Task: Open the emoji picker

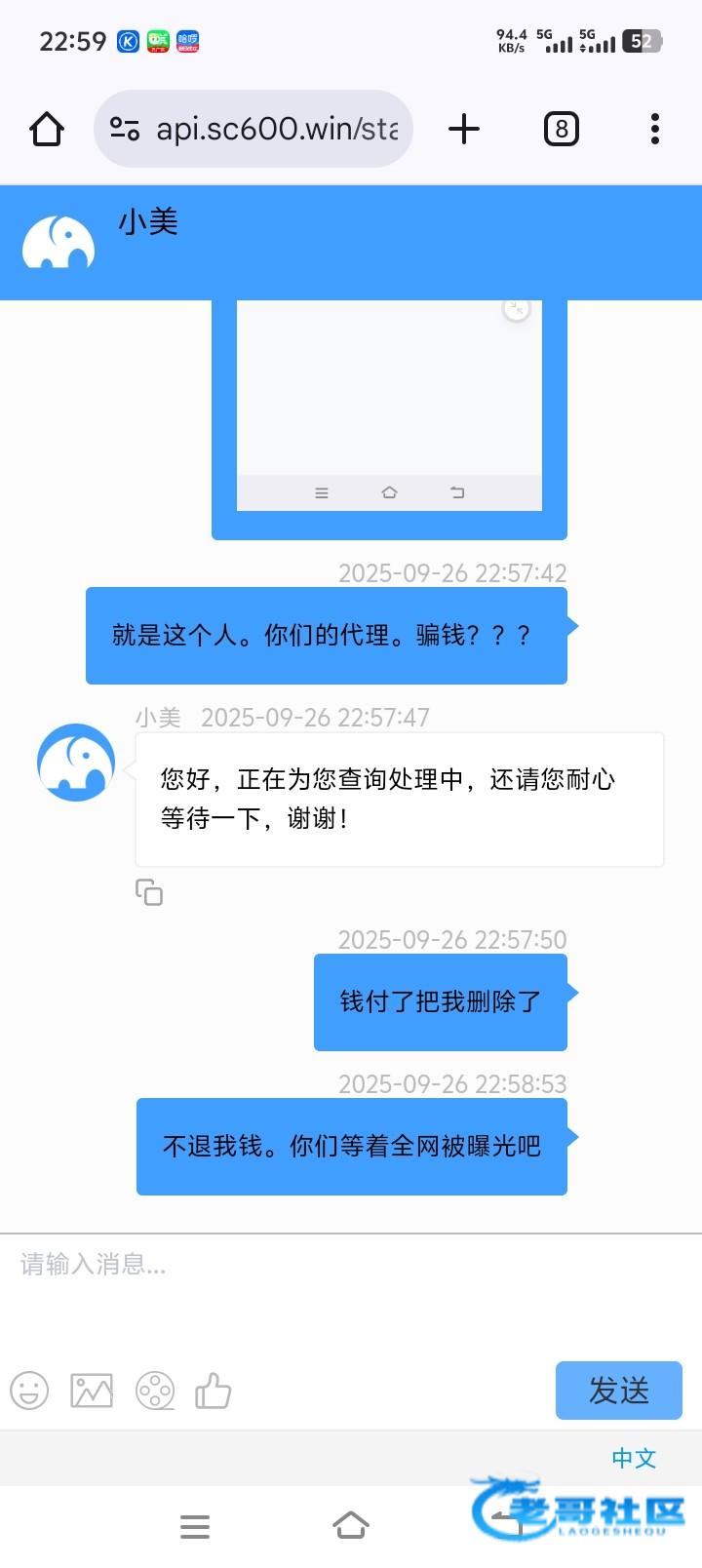Action: point(29,1391)
